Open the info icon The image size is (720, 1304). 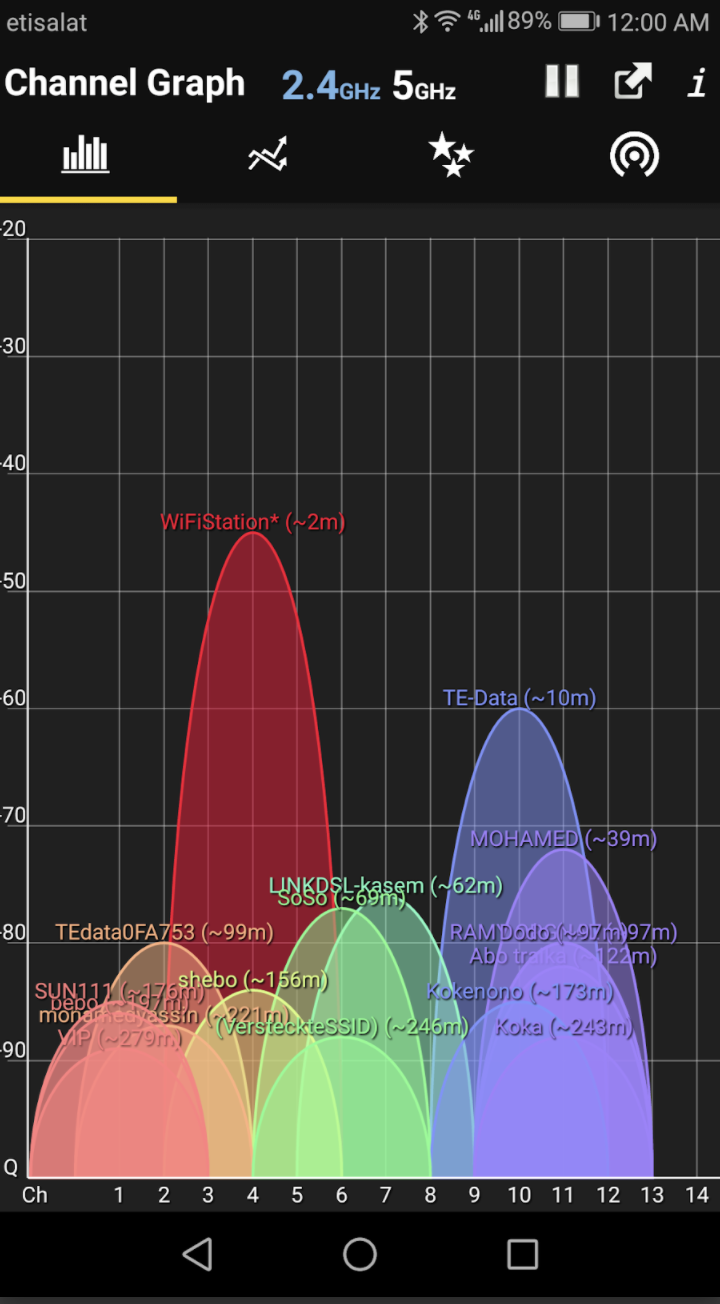[697, 84]
